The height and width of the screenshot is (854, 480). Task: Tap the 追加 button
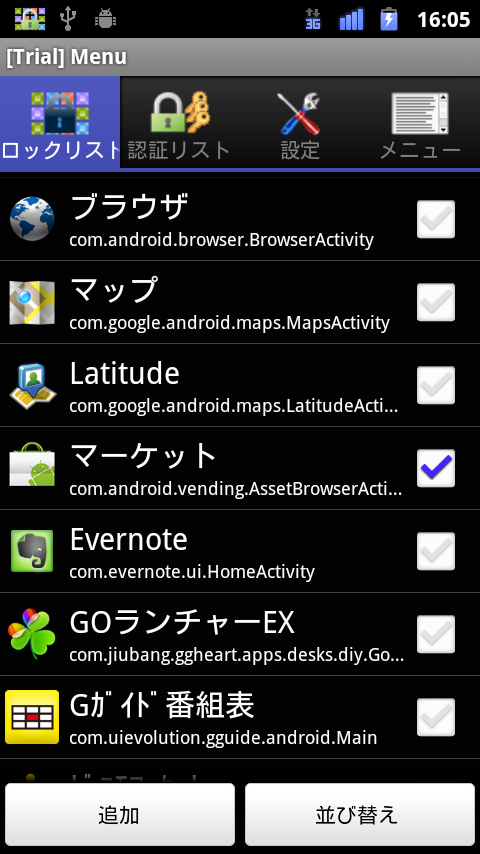pos(120,815)
